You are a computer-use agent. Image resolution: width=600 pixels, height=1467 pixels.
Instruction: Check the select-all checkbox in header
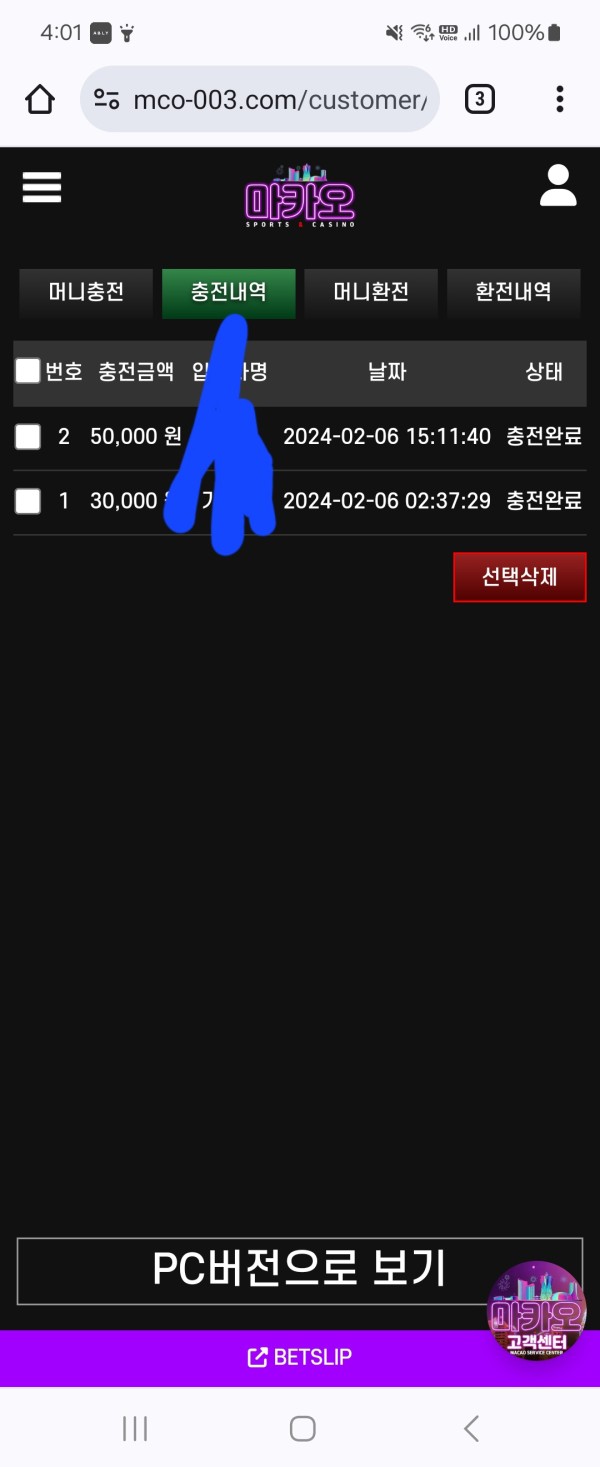(28, 372)
